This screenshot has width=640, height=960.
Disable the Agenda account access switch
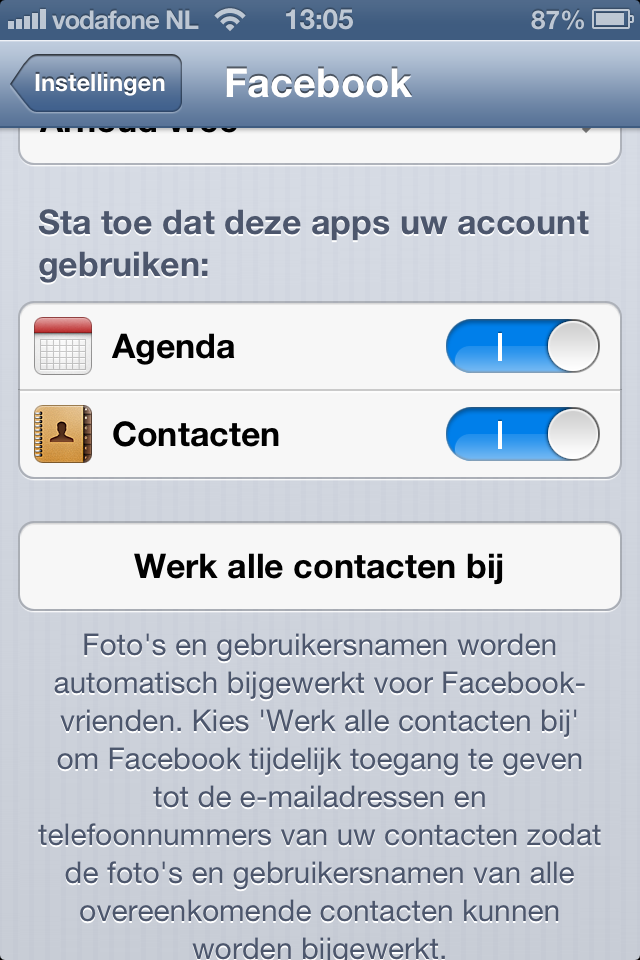(x=521, y=347)
